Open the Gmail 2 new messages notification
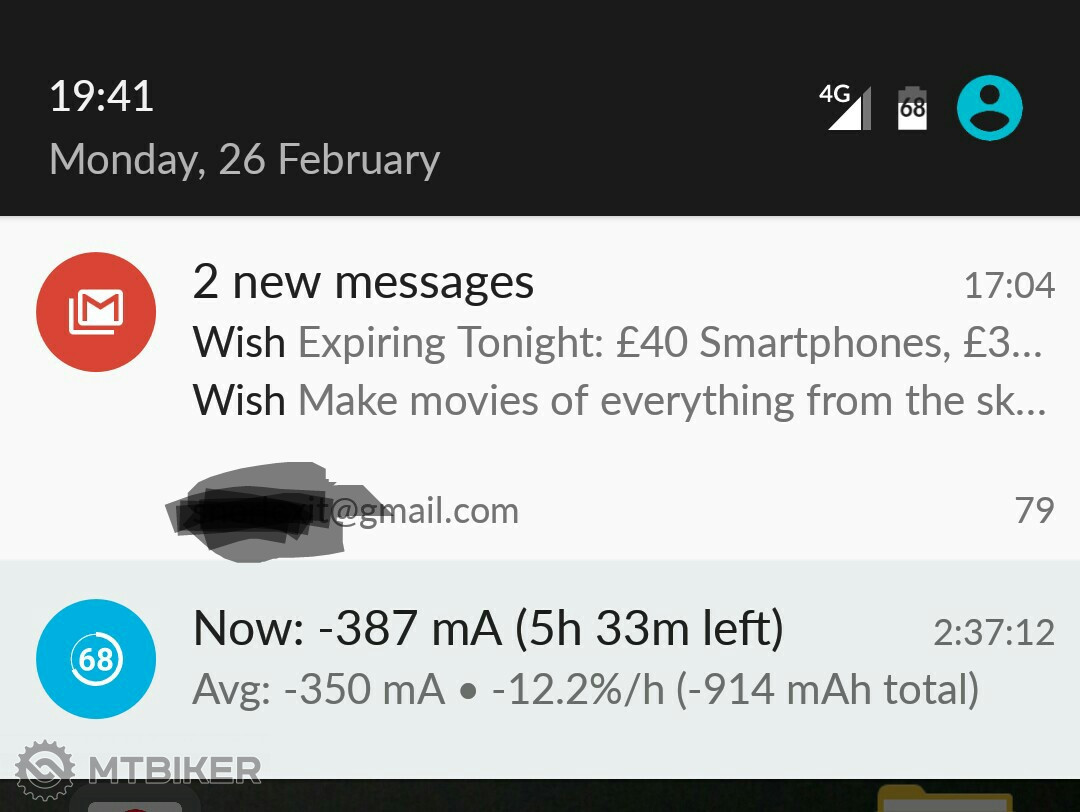The image size is (1080, 812). click(600, 340)
